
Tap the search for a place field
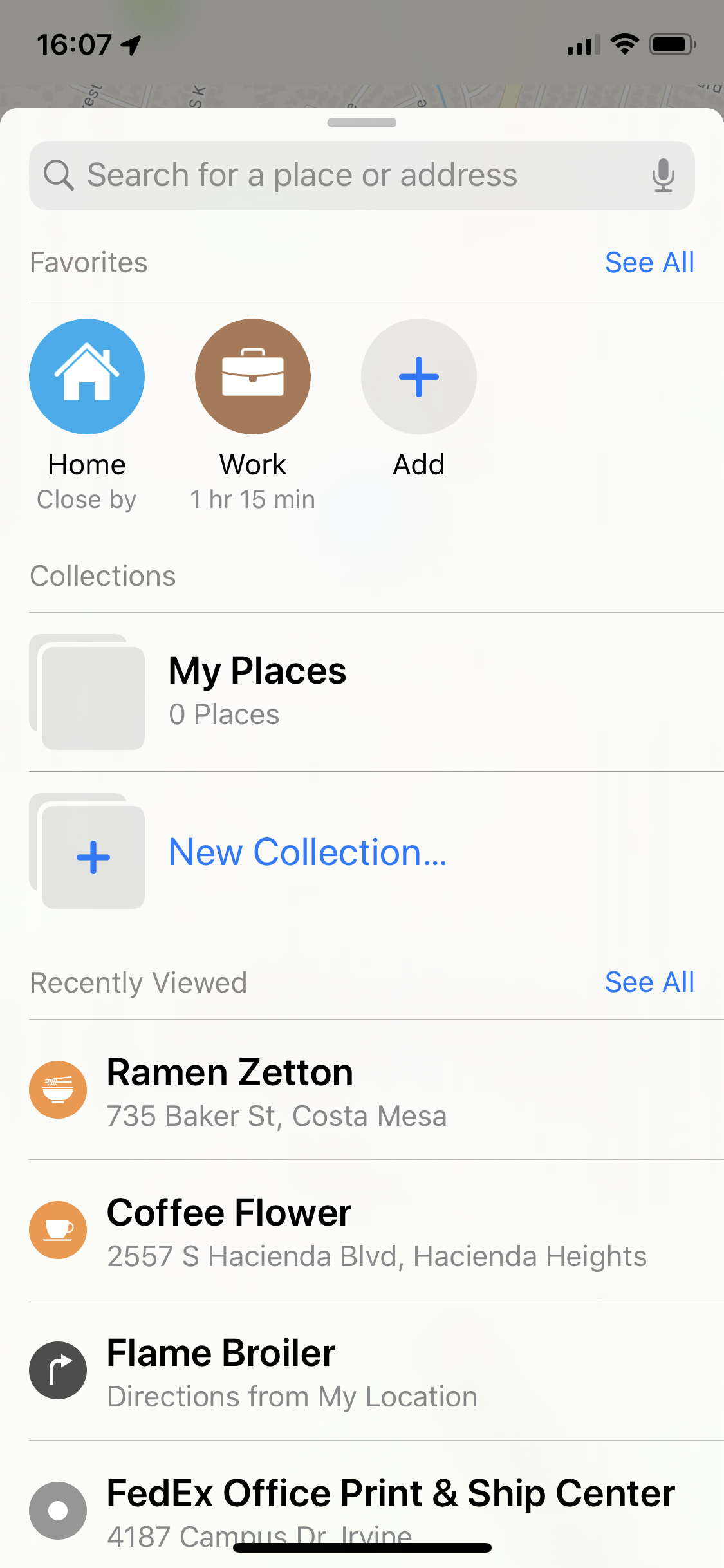tap(362, 175)
